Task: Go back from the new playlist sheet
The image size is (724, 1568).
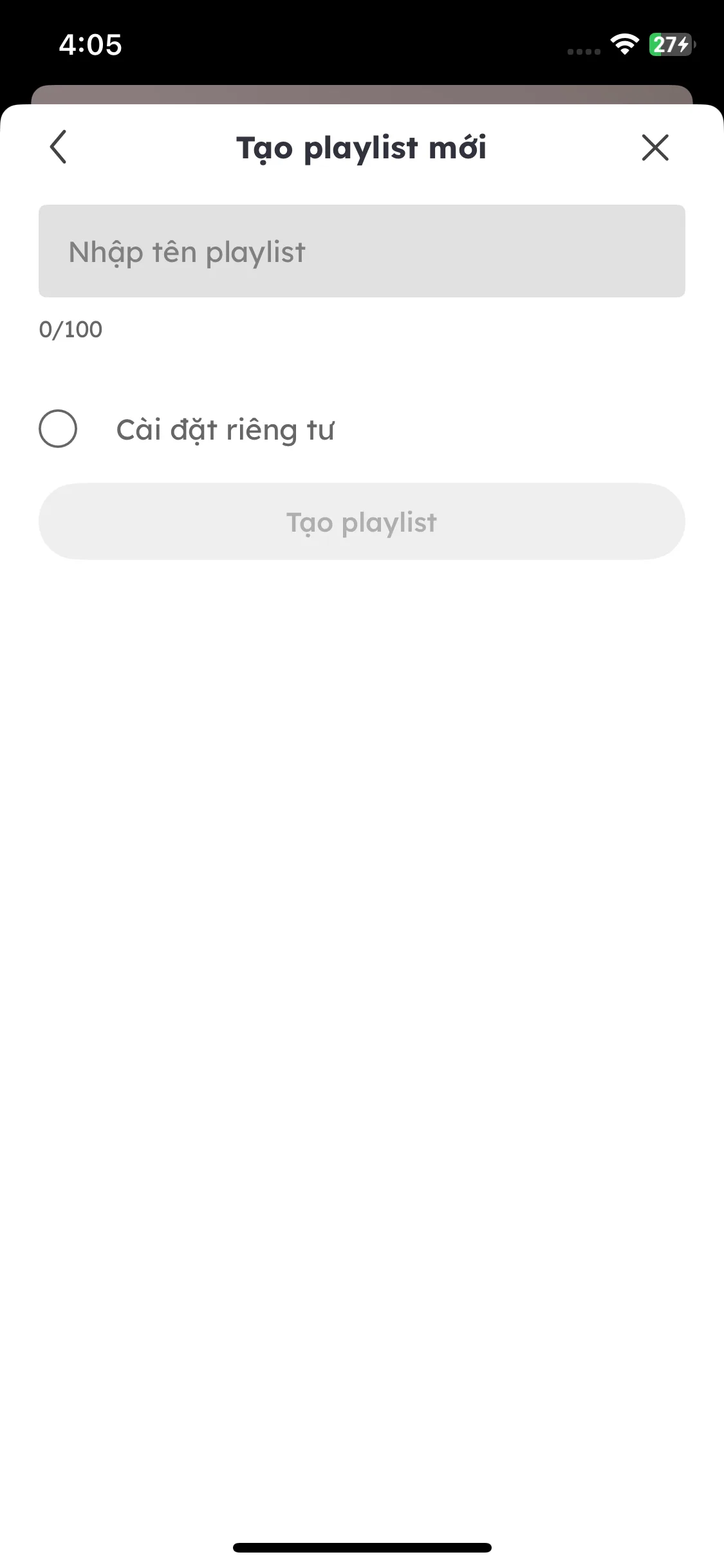Action: tap(58, 147)
